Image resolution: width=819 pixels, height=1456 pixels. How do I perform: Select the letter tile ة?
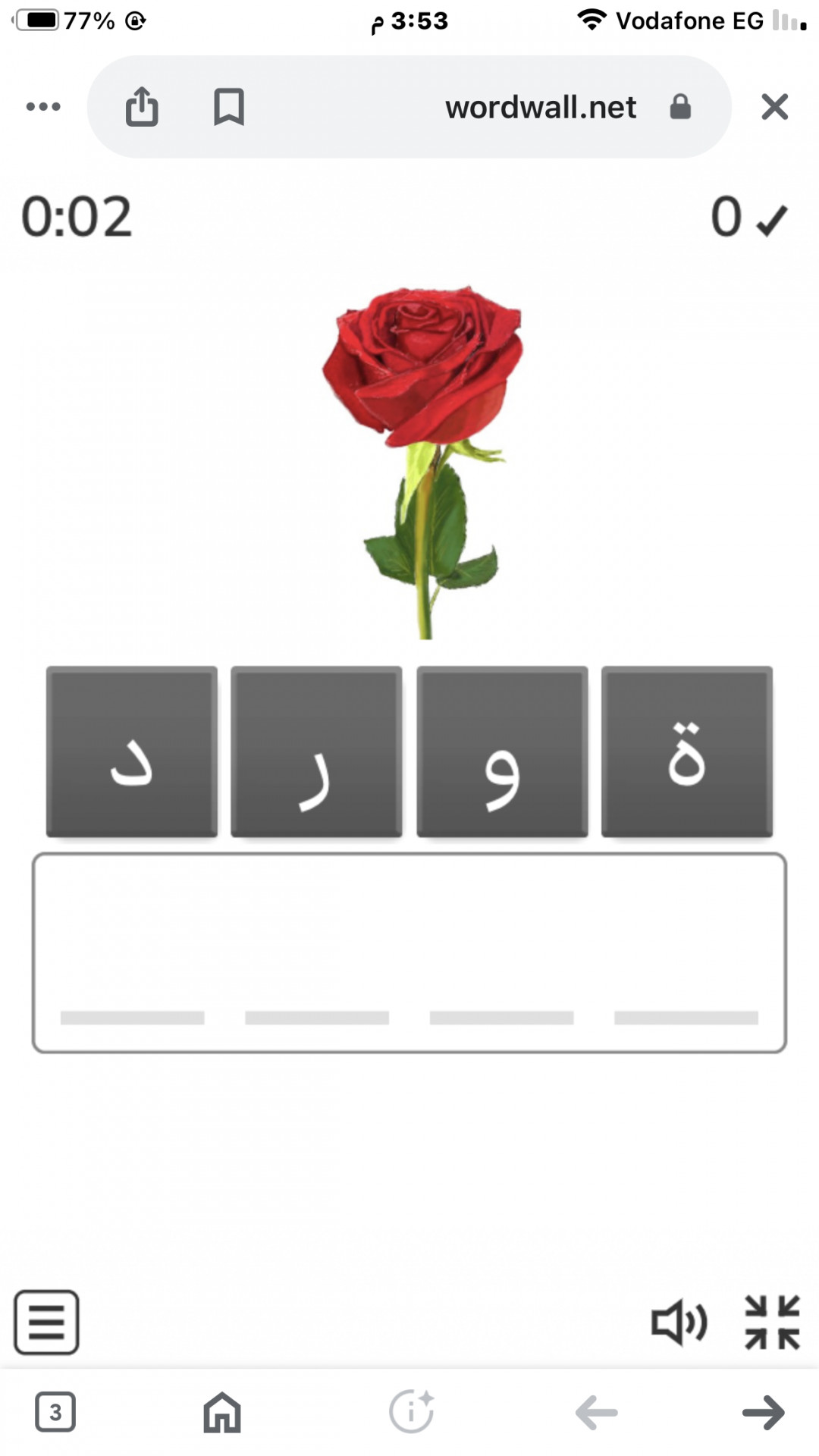point(686,752)
